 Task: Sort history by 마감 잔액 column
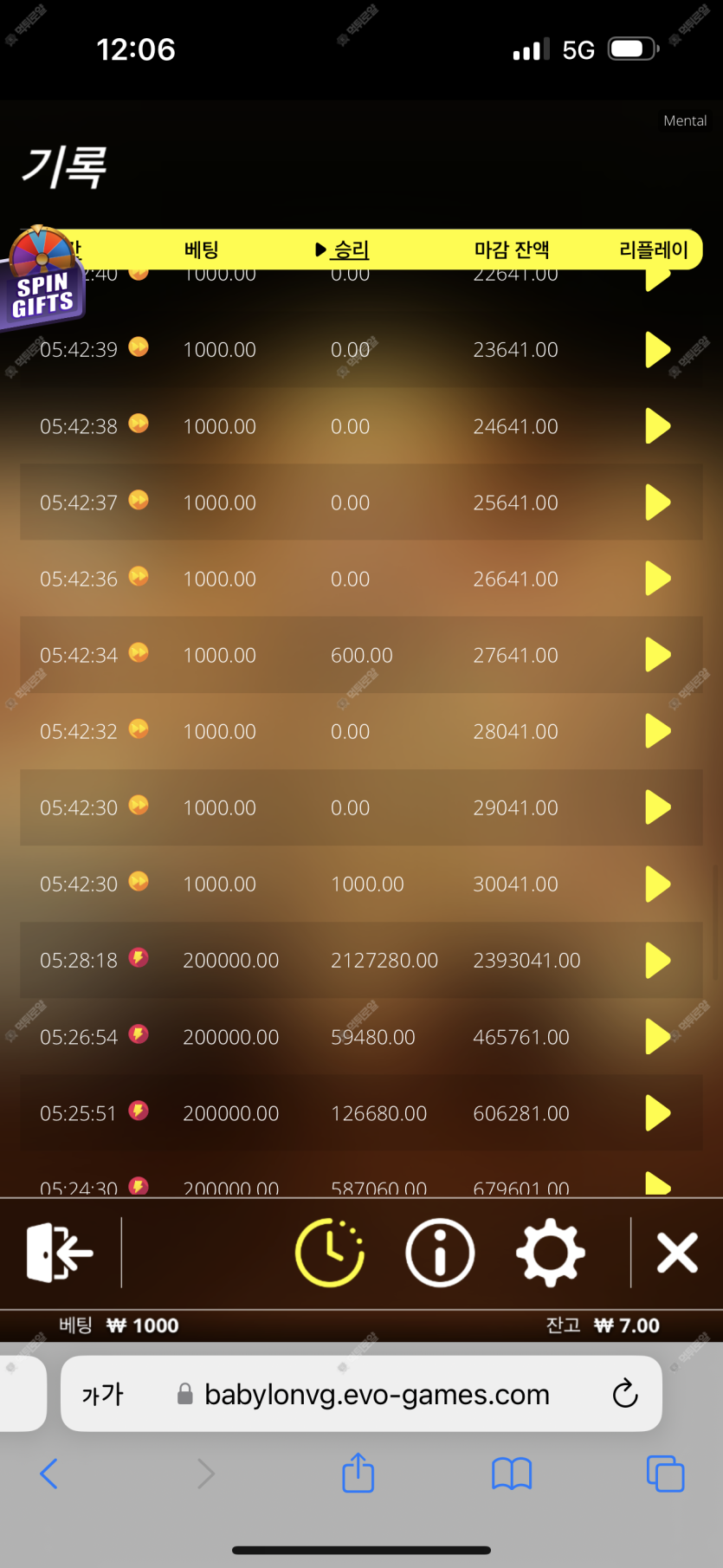click(x=512, y=250)
